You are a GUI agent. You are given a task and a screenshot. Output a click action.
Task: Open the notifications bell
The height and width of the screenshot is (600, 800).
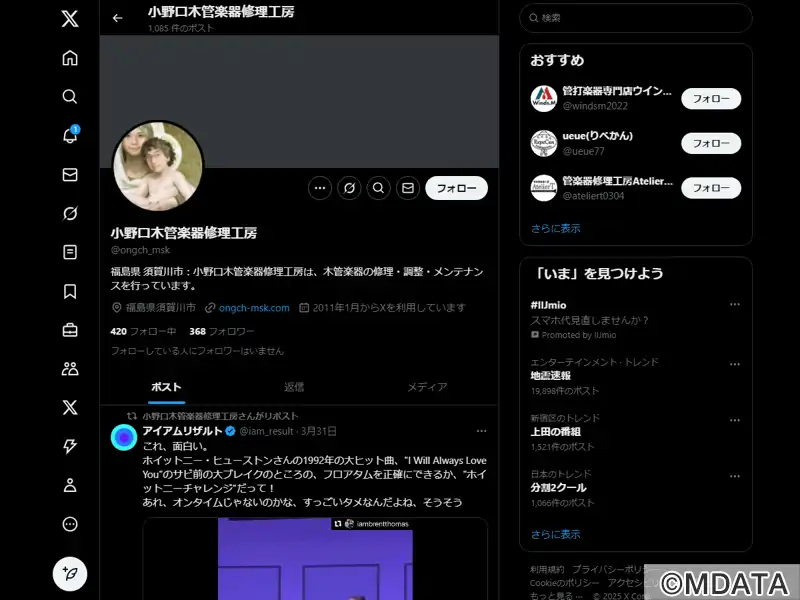(x=70, y=136)
